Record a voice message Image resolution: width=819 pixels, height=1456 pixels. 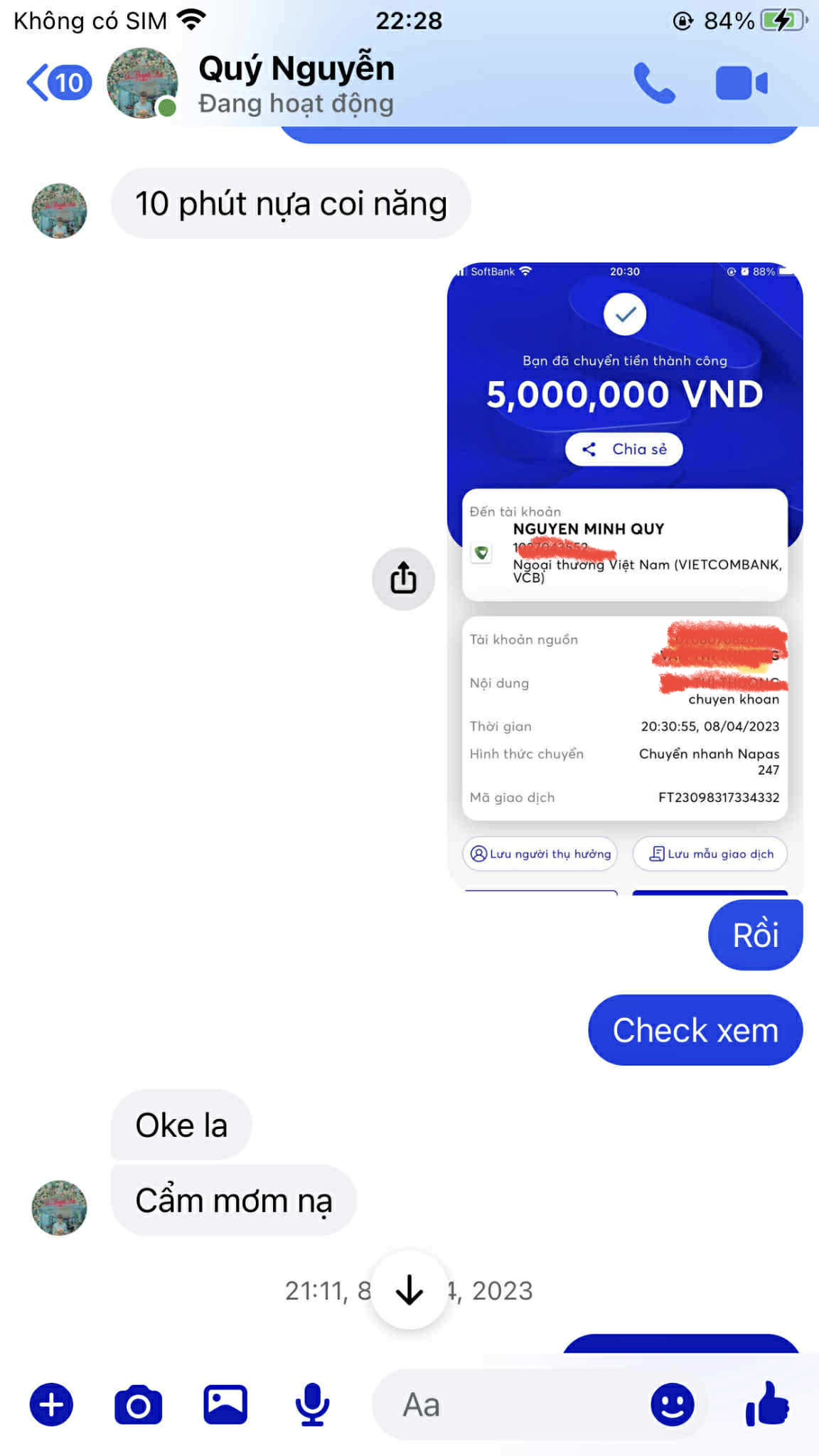coord(312,1405)
